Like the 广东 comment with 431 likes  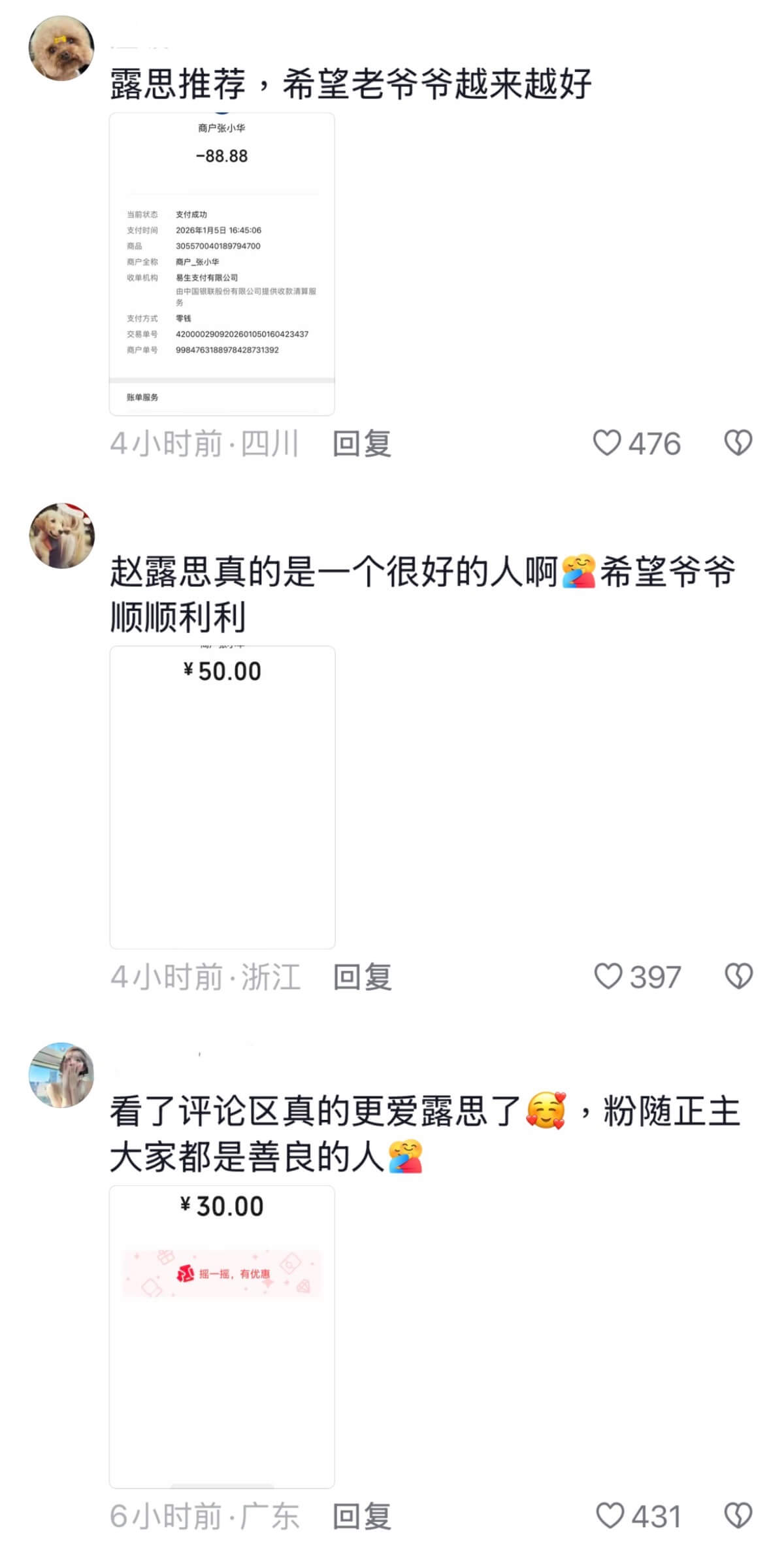(610, 1515)
